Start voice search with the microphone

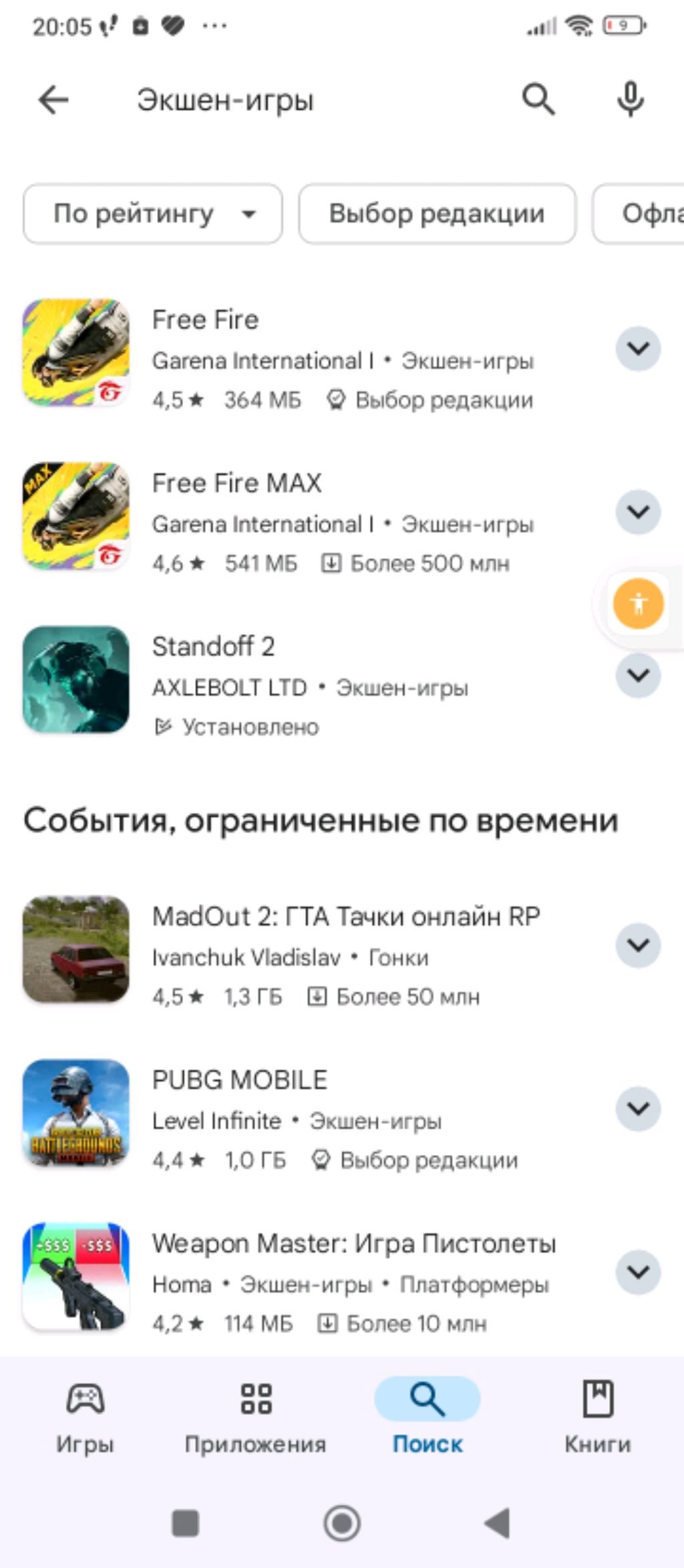[630, 100]
